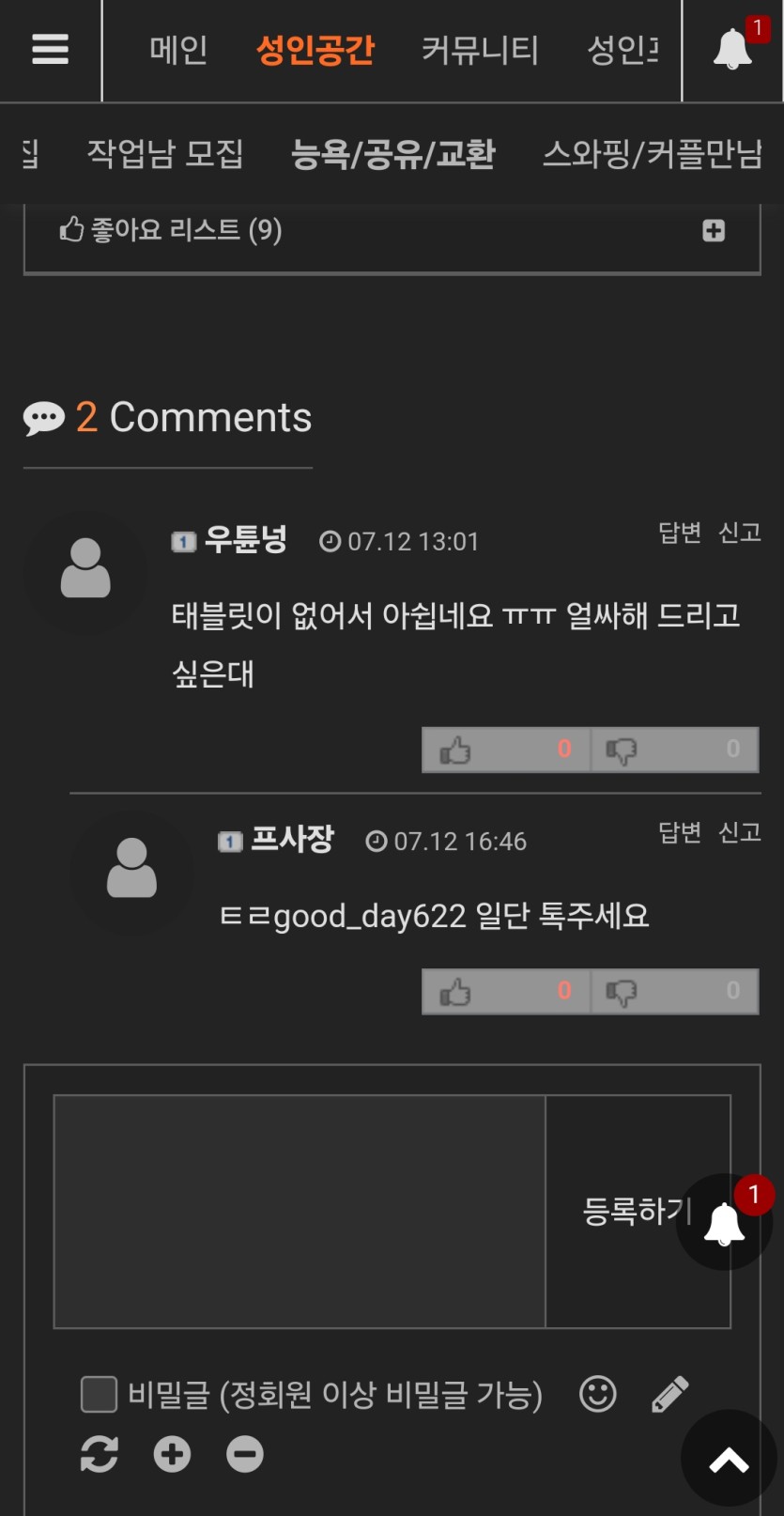Open the 스와핑/커플만남 sub-tab
Viewport: 784px width, 1516px height.
point(652,153)
